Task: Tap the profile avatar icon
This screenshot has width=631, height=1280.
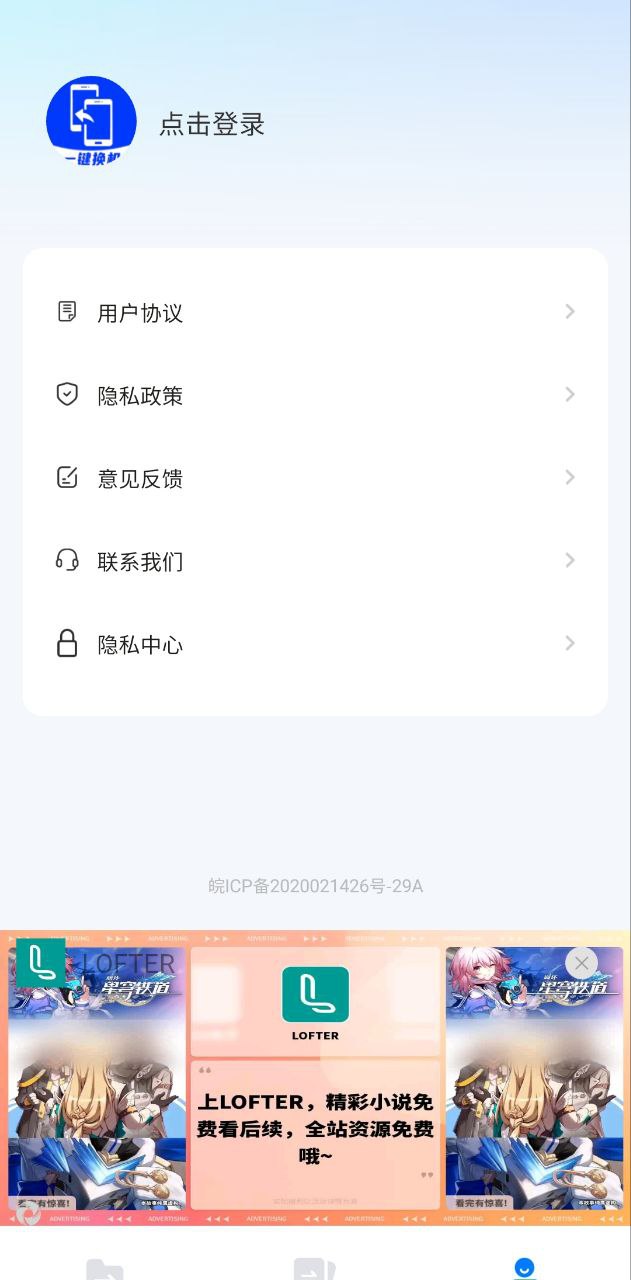Action: click(91, 122)
